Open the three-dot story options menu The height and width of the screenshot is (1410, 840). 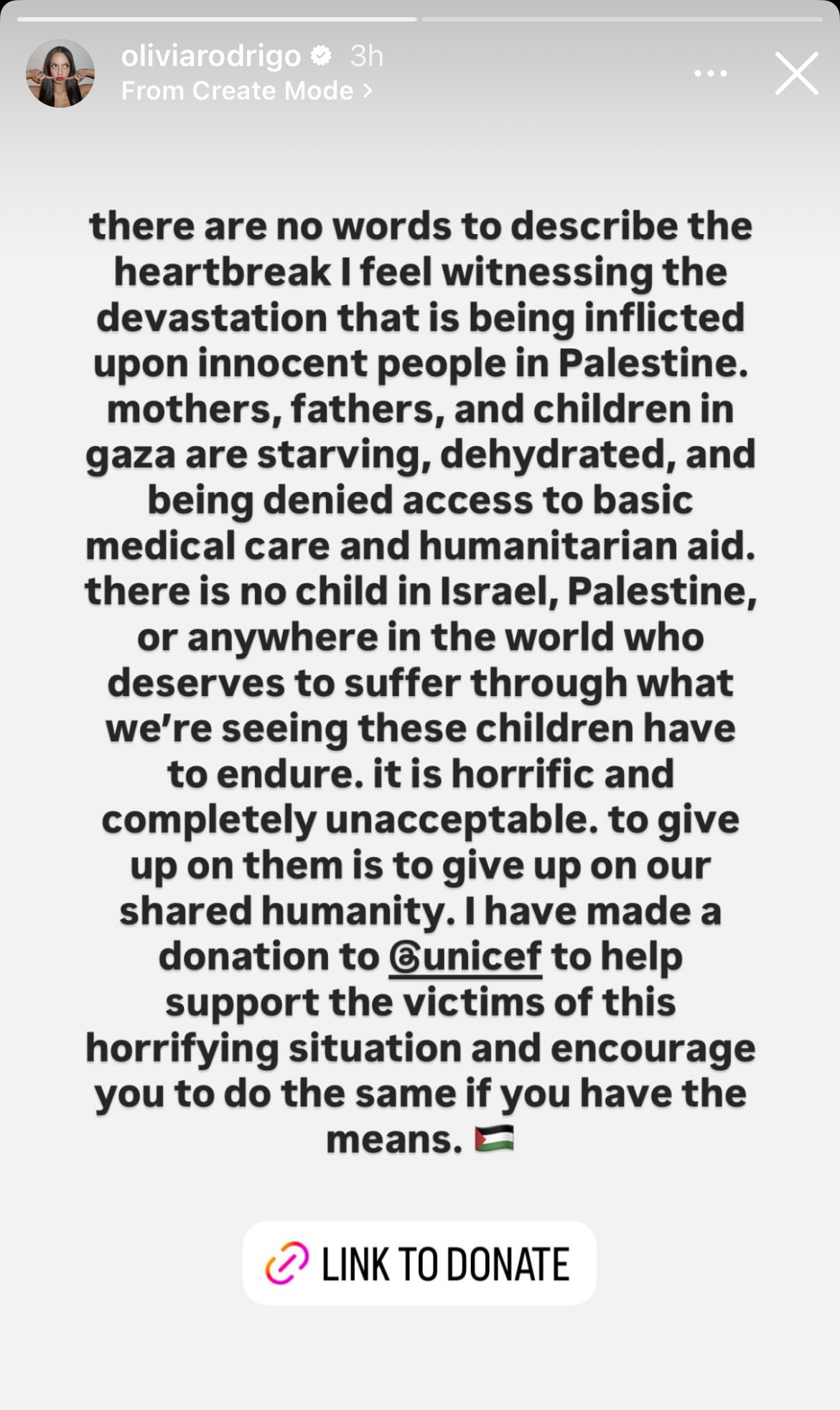[711, 73]
